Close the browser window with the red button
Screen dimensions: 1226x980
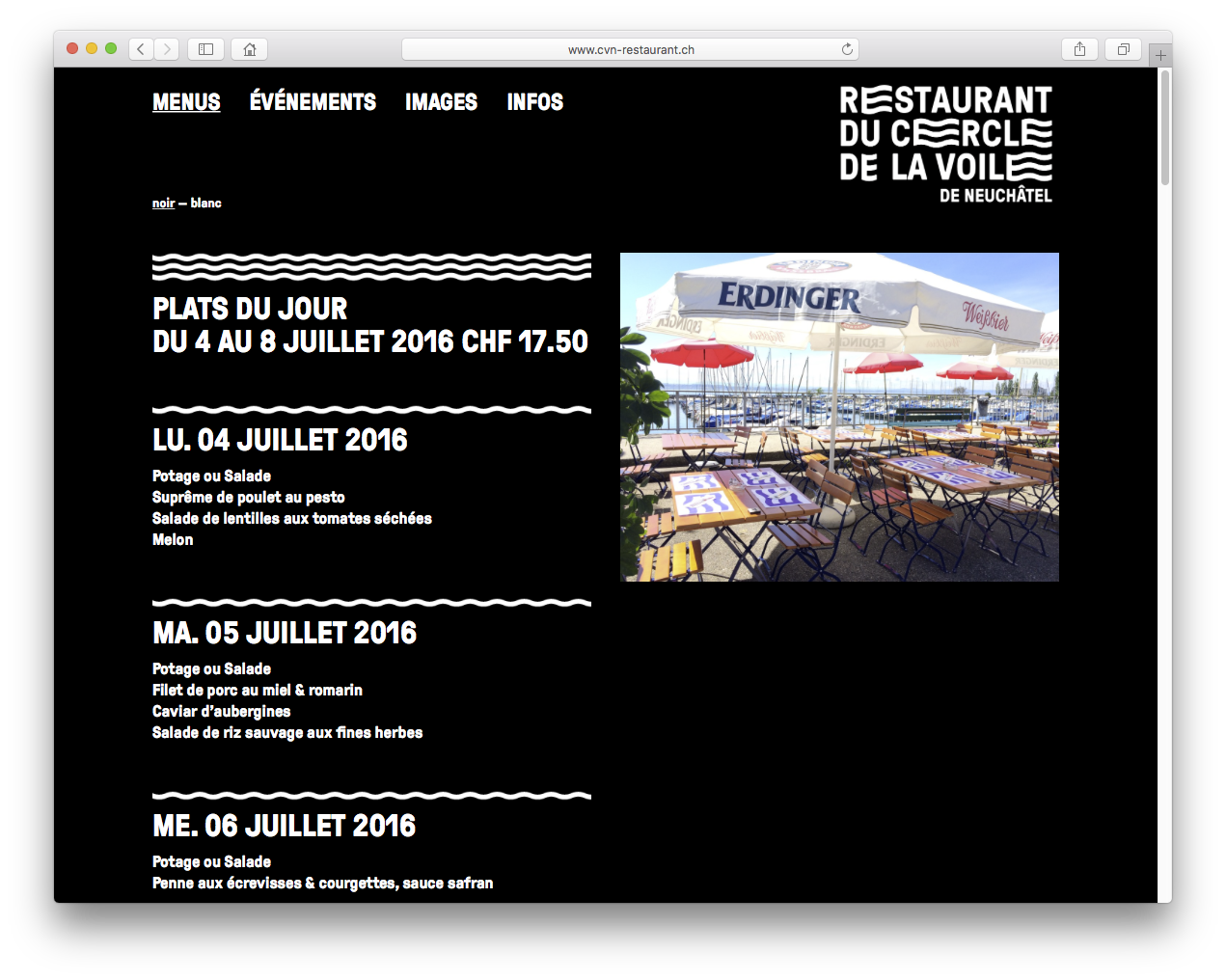tap(72, 48)
